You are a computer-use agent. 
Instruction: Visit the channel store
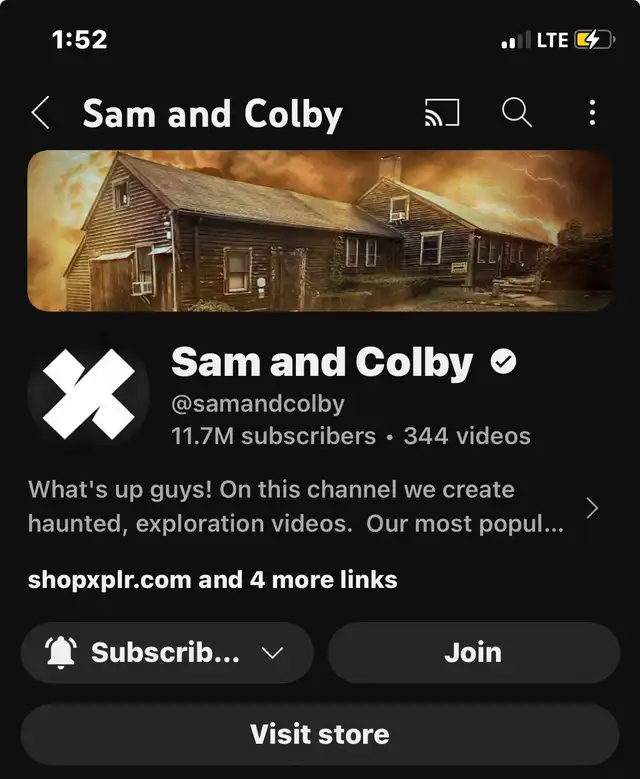click(320, 735)
